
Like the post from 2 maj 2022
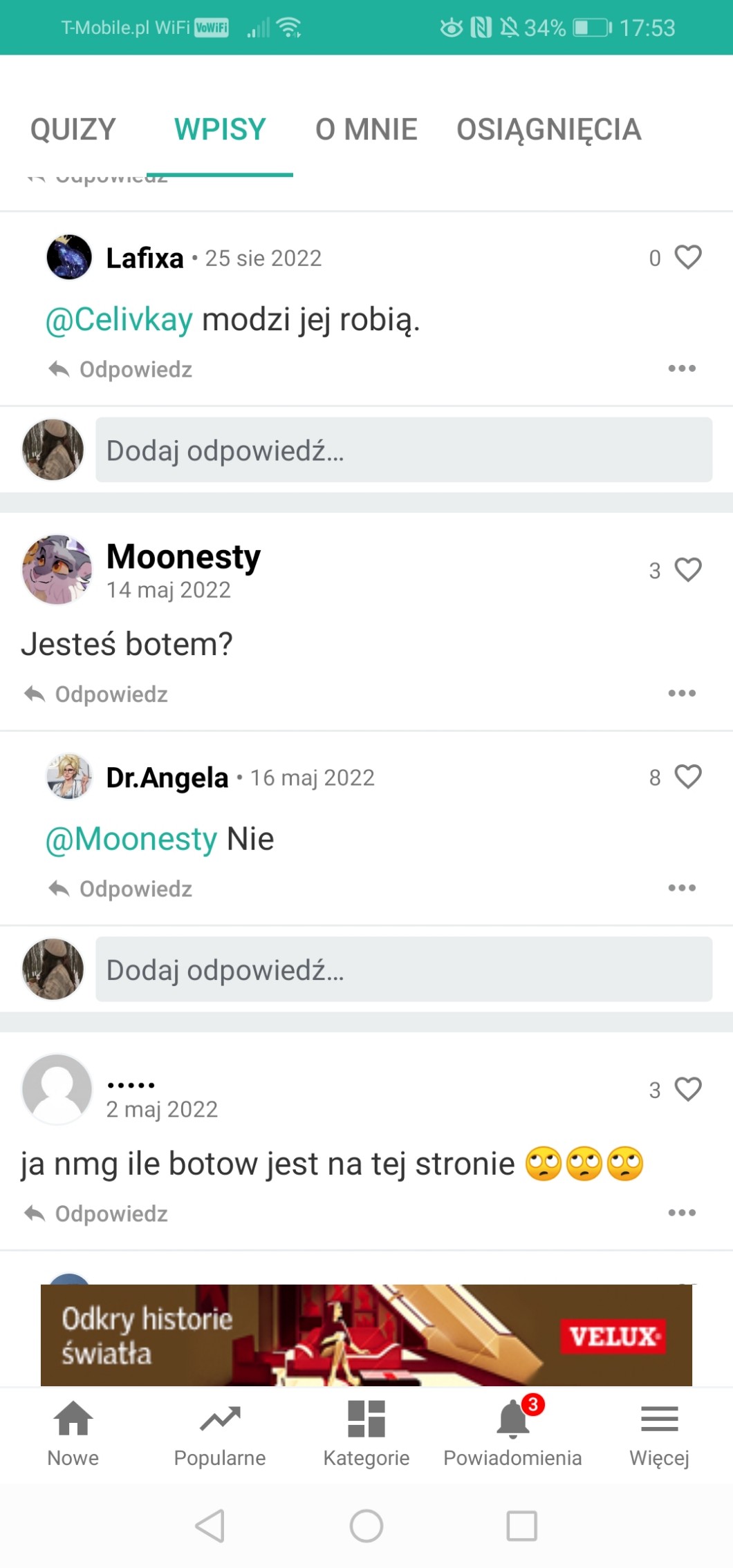click(x=688, y=1089)
